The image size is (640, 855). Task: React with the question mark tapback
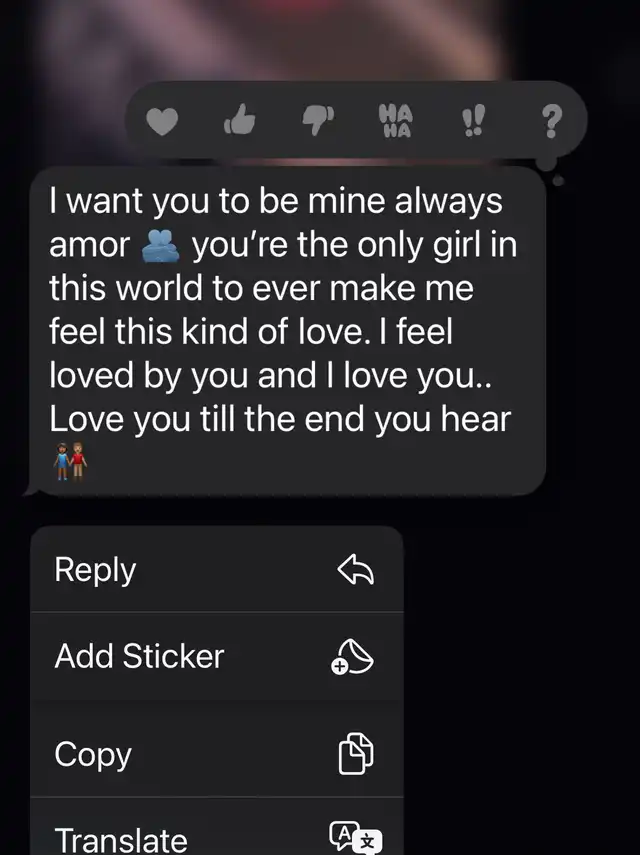click(549, 123)
